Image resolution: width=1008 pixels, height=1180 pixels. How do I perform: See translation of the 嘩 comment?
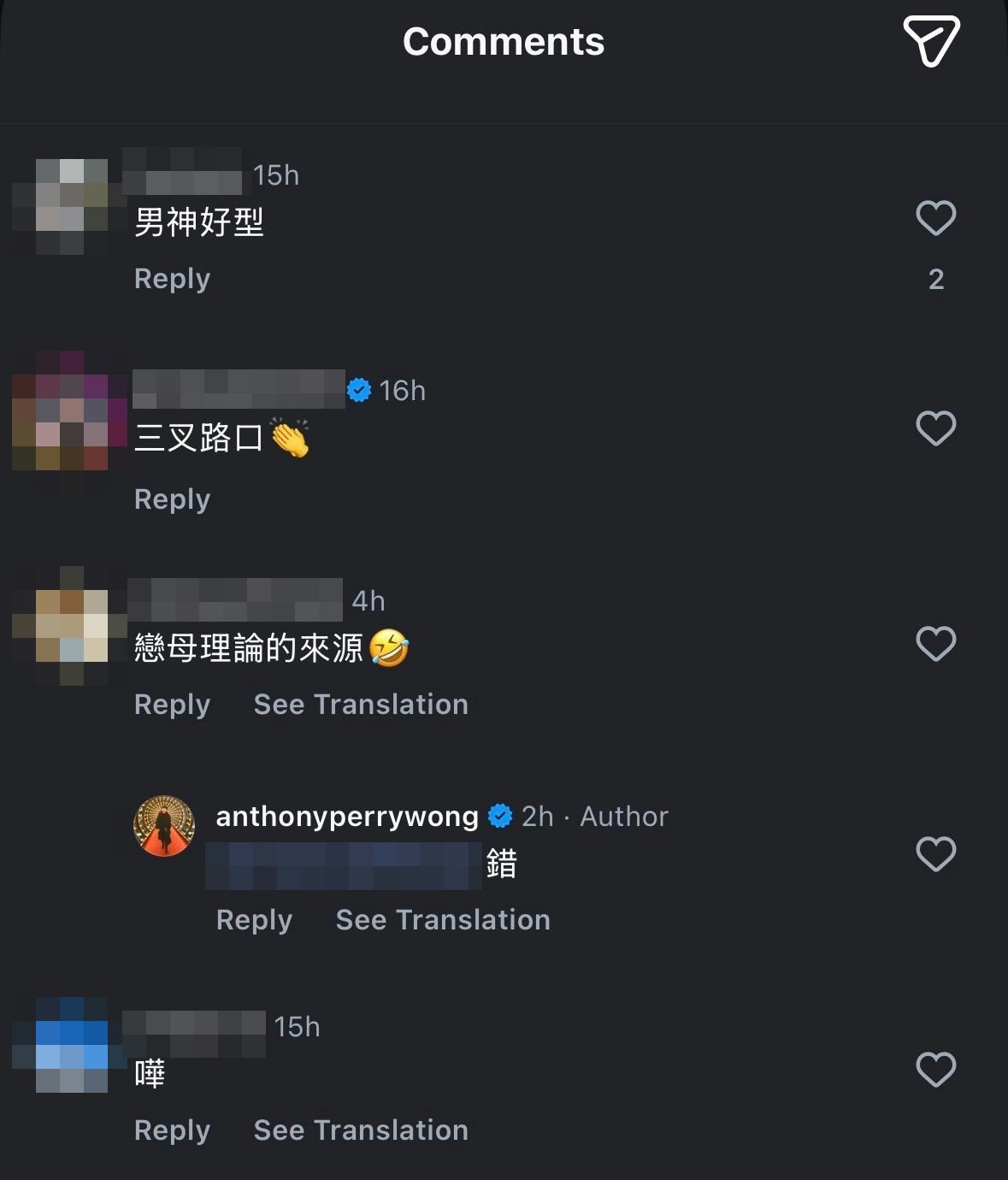(361, 1130)
